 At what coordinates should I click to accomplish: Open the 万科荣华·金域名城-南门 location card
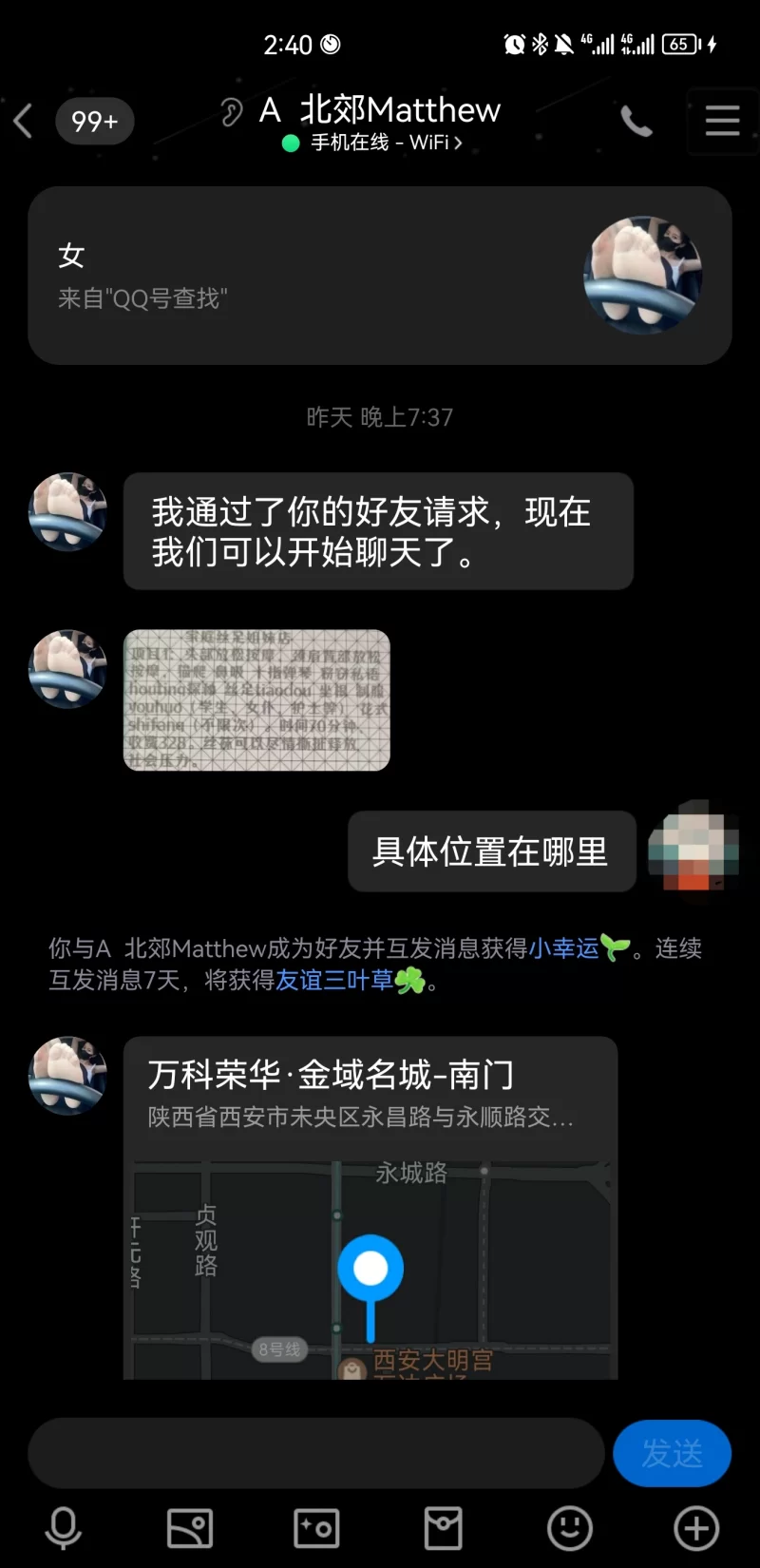click(x=370, y=1207)
